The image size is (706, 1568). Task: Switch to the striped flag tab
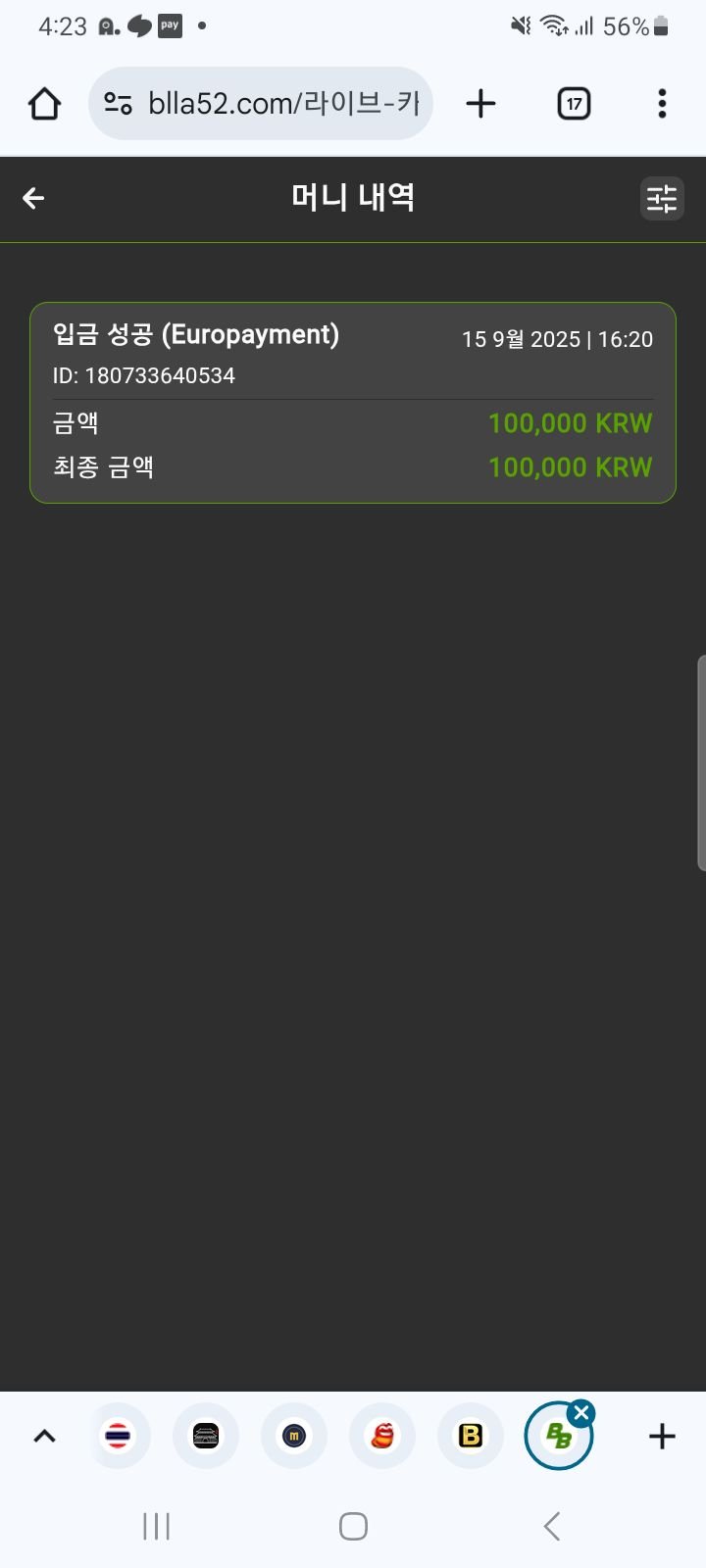(118, 1437)
